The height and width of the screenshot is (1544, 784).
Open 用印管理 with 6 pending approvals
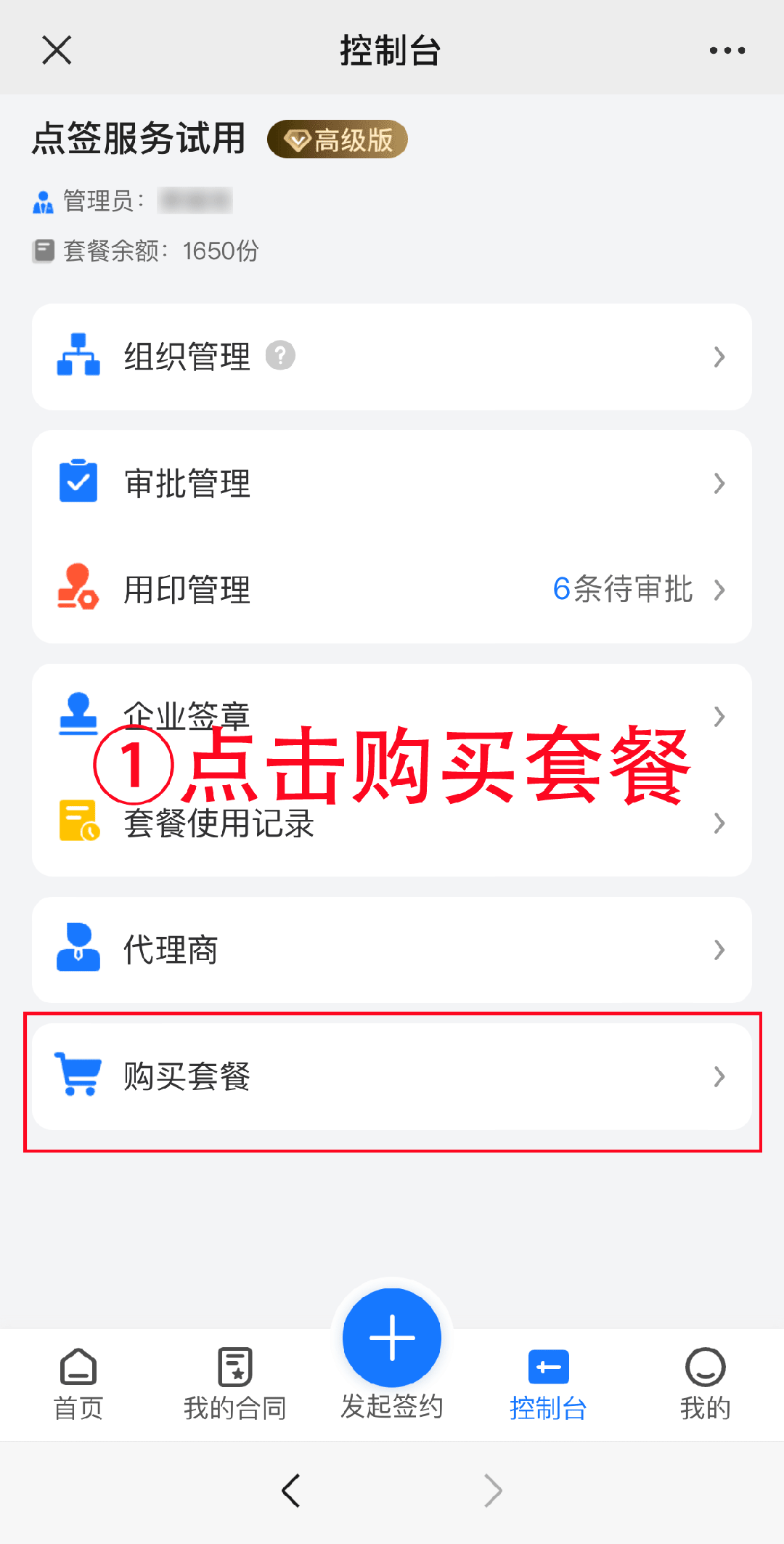(x=392, y=590)
